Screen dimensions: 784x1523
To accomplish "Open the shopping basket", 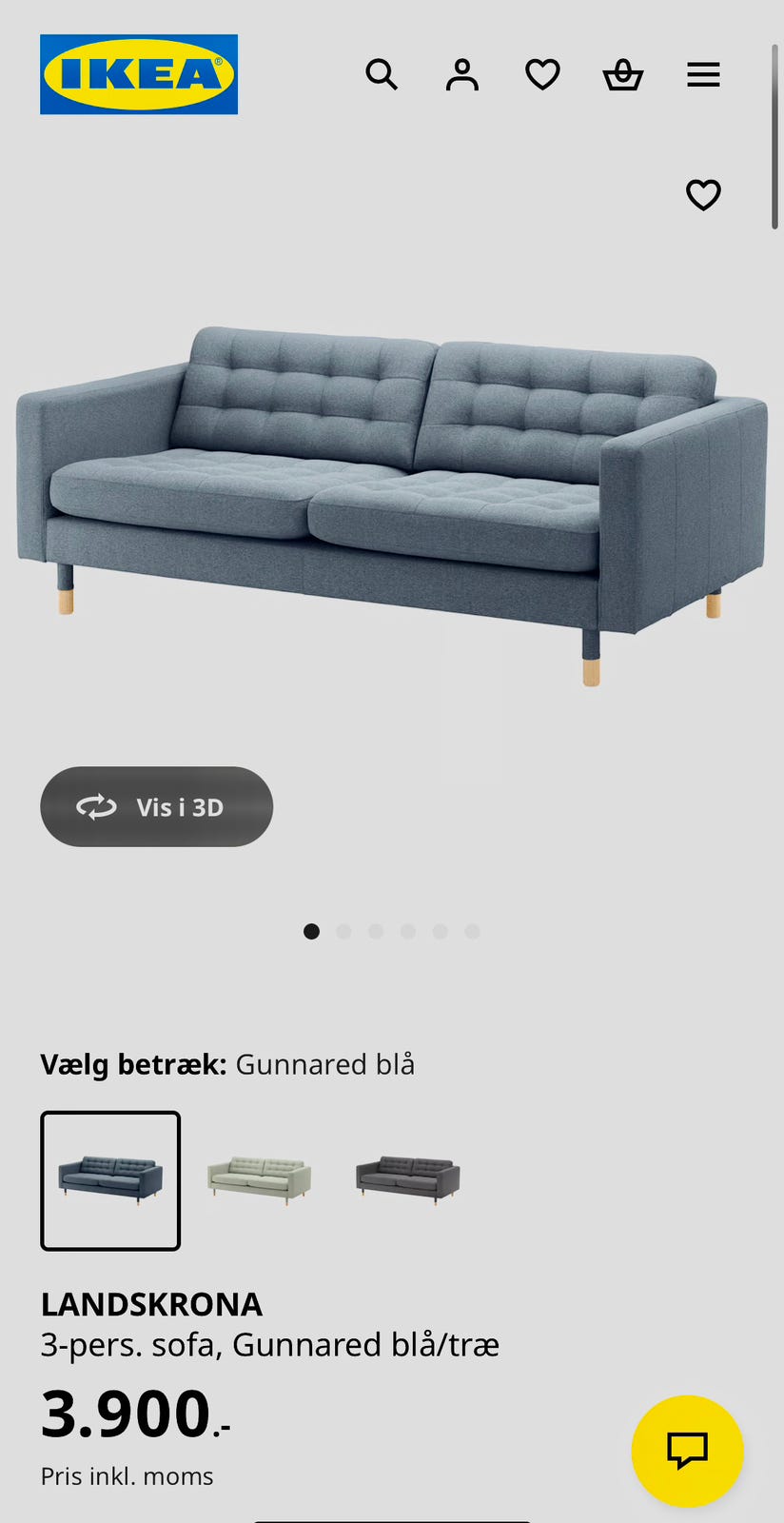I will [x=622, y=74].
